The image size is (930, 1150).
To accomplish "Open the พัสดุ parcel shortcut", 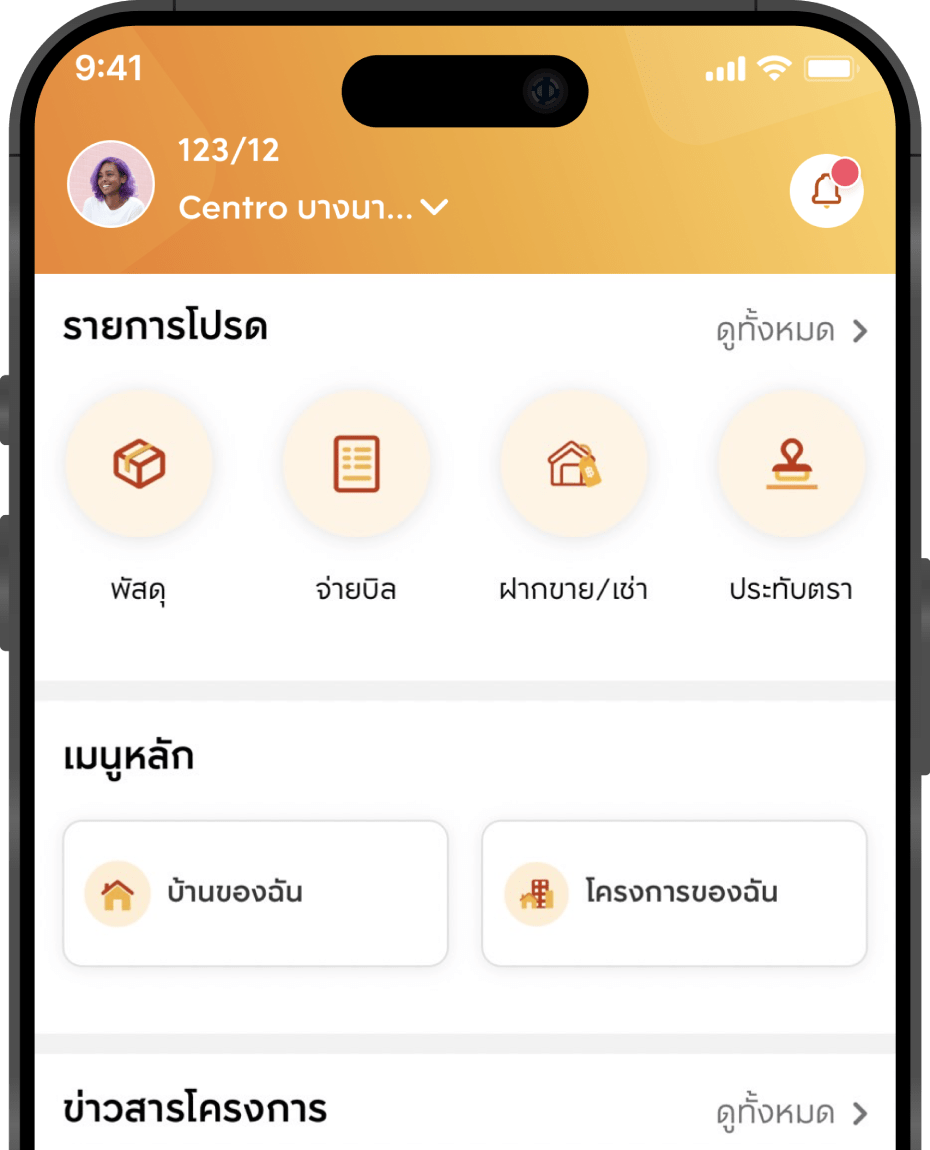I will pyautogui.click(x=139, y=465).
